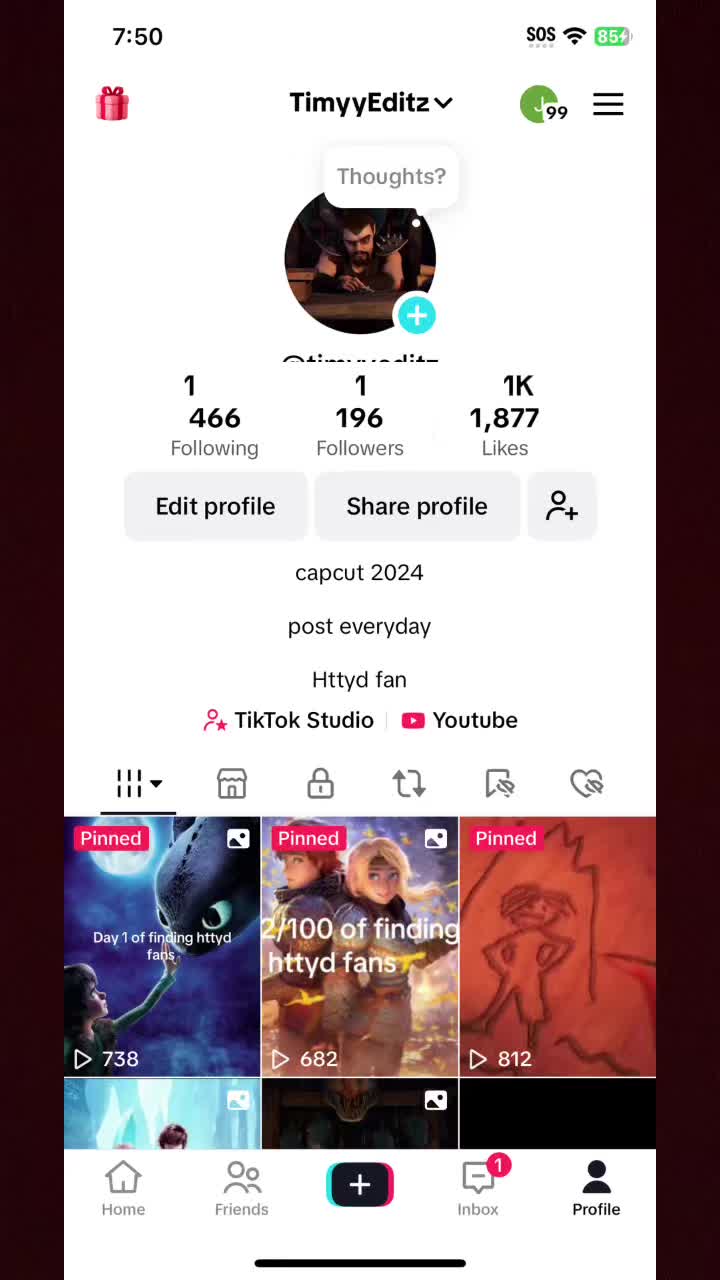The image size is (720, 1280).
Task: Open pinned post Day 1 of finding httyd fans
Action: pyautogui.click(x=162, y=946)
